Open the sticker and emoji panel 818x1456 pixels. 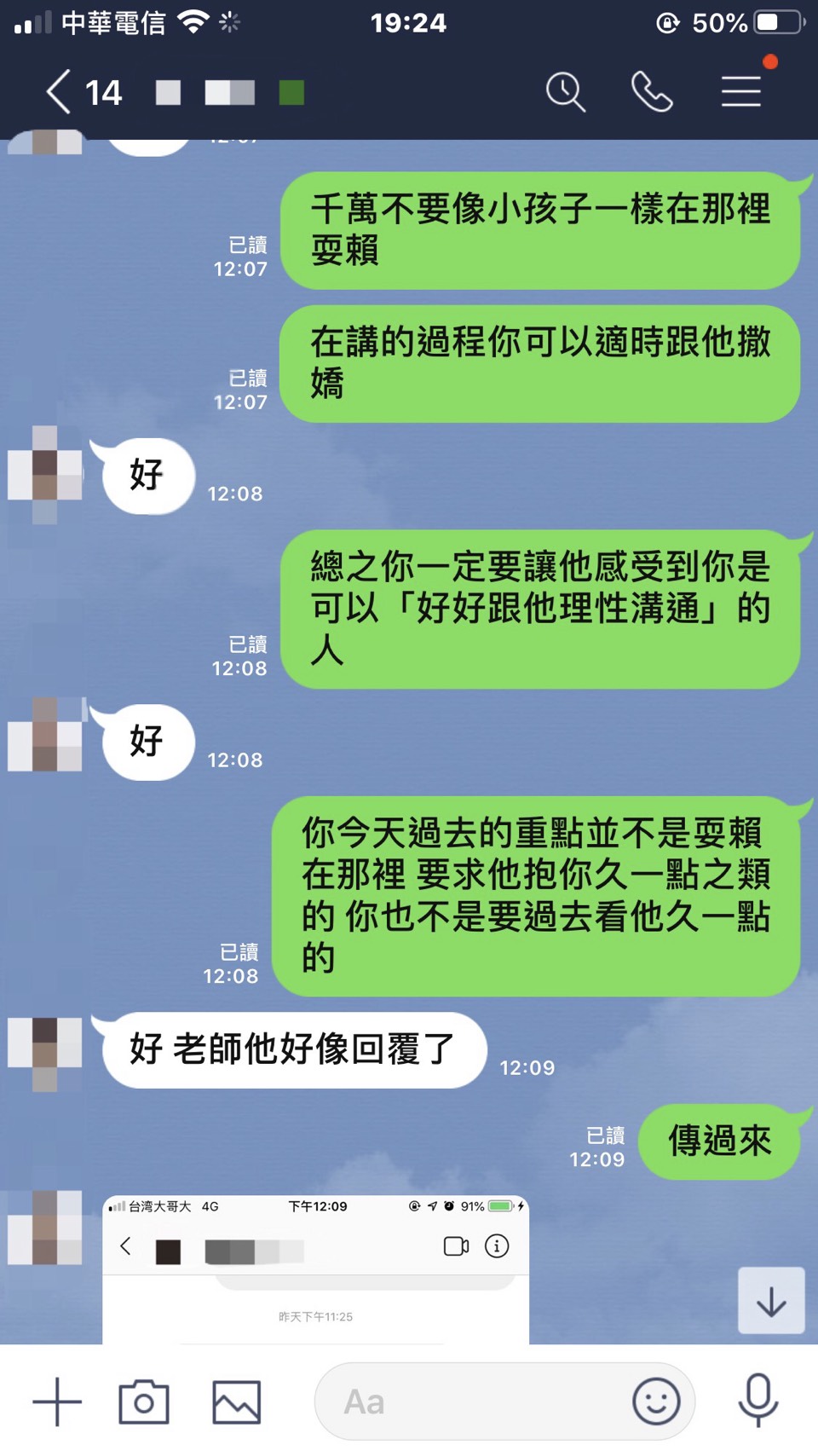[x=656, y=1401]
